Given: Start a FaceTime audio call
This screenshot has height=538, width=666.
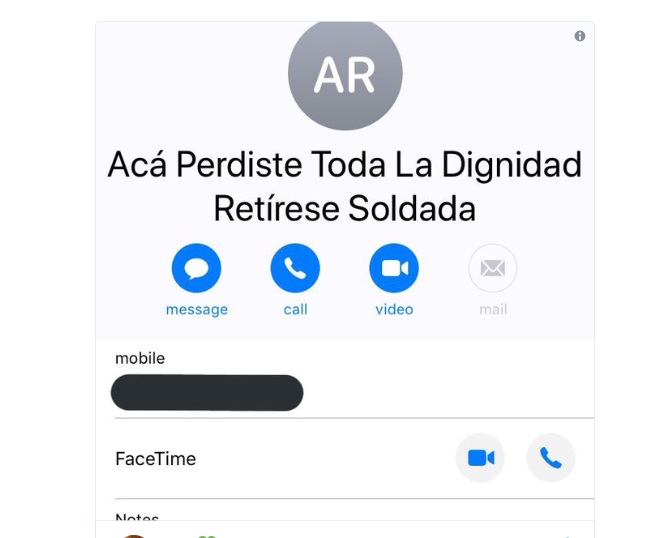Looking at the screenshot, I should click(x=551, y=458).
